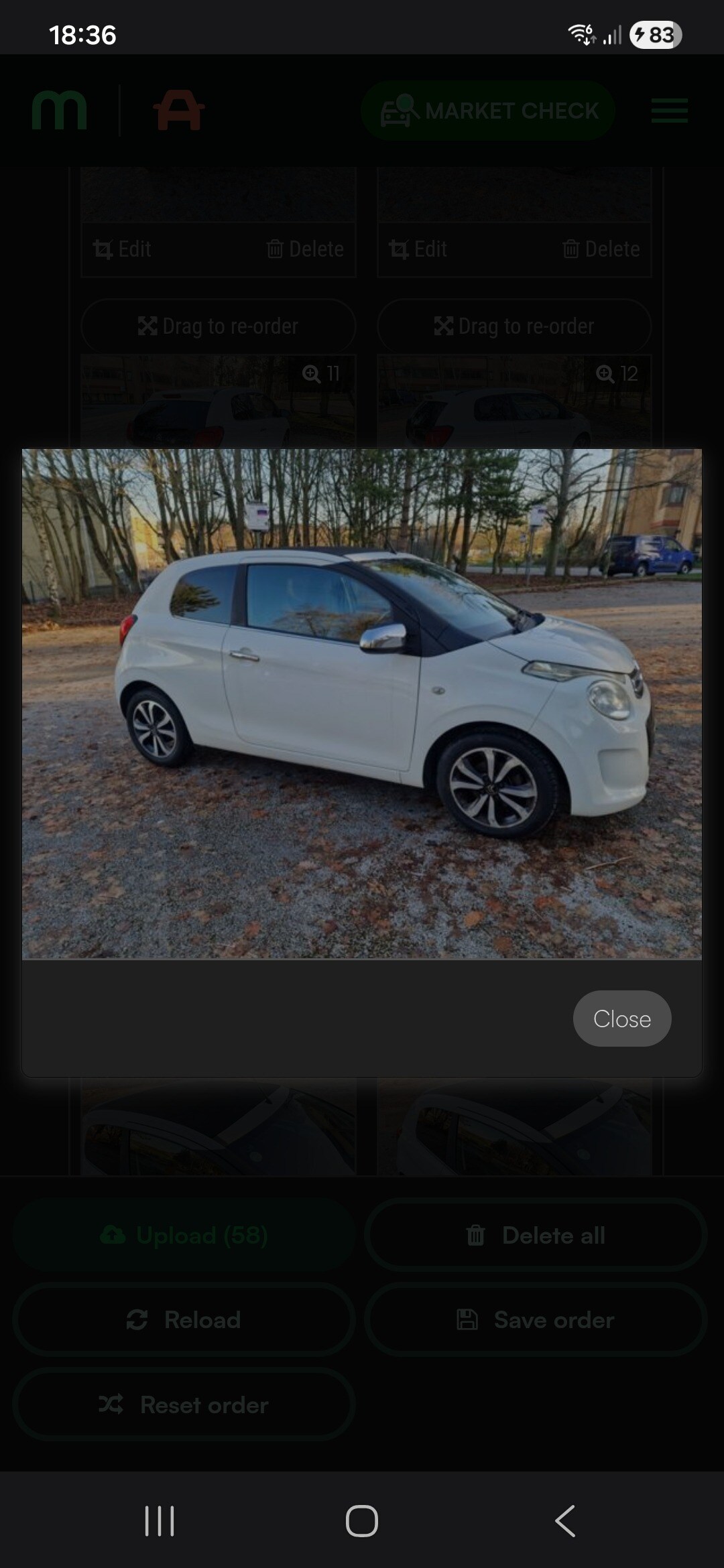Viewport: 724px width, 1568px height.
Task: Close the photo preview overlay
Action: (x=621, y=1019)
